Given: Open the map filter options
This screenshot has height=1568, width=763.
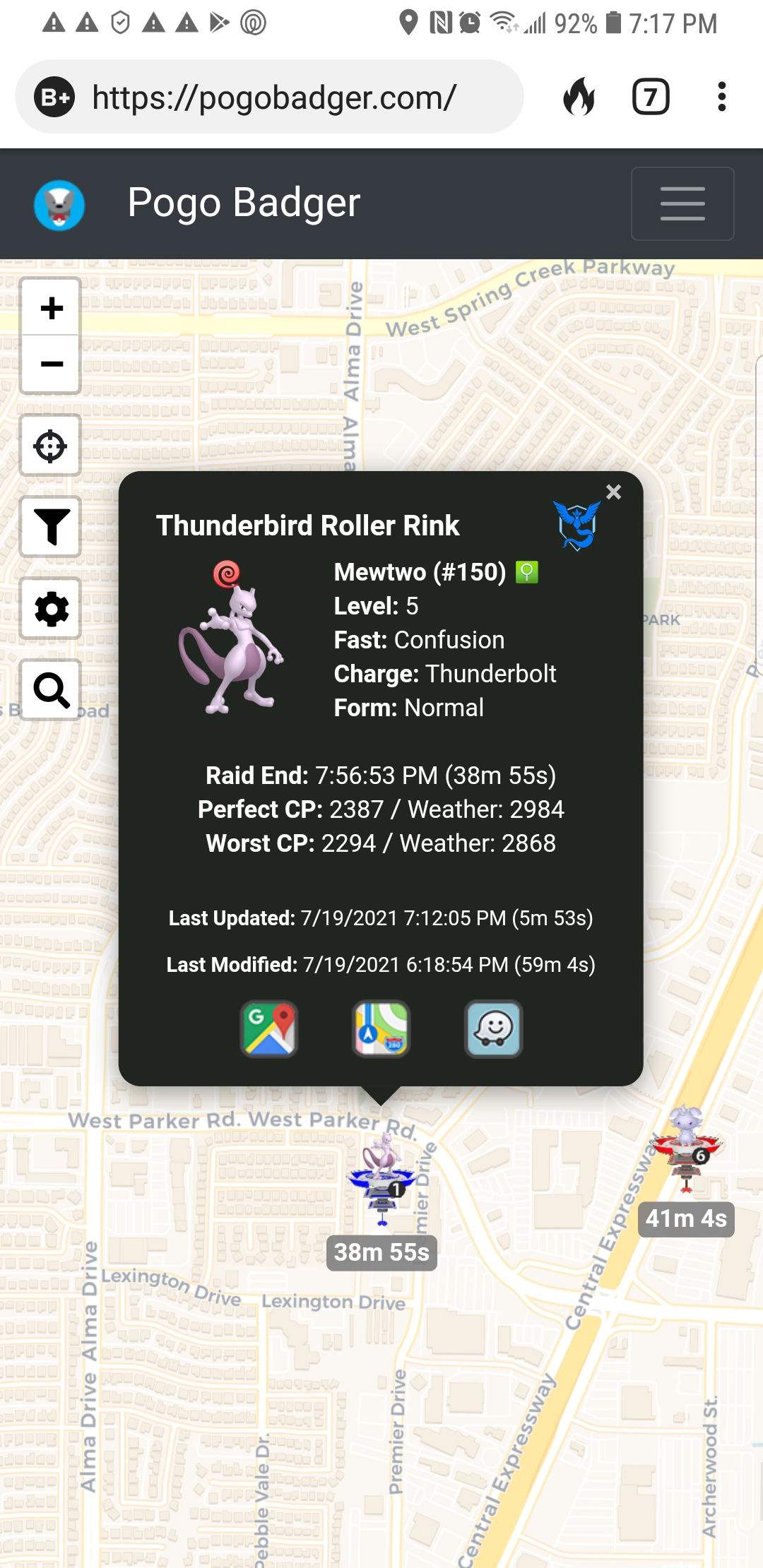Looking at the screenshot, I should pyautogui.click(x=51, y=527).
